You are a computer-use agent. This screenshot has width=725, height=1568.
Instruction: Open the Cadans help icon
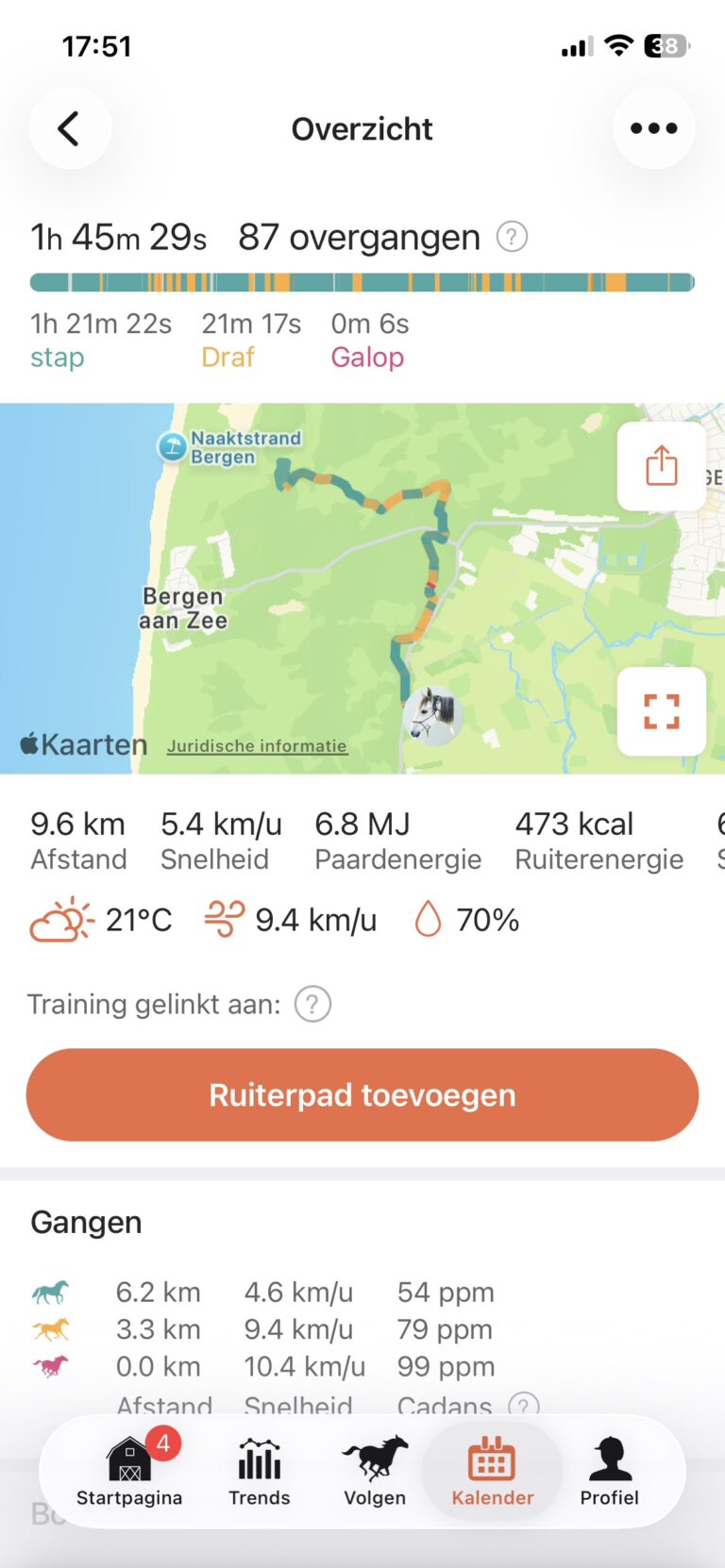click(x=523, y=1406)
